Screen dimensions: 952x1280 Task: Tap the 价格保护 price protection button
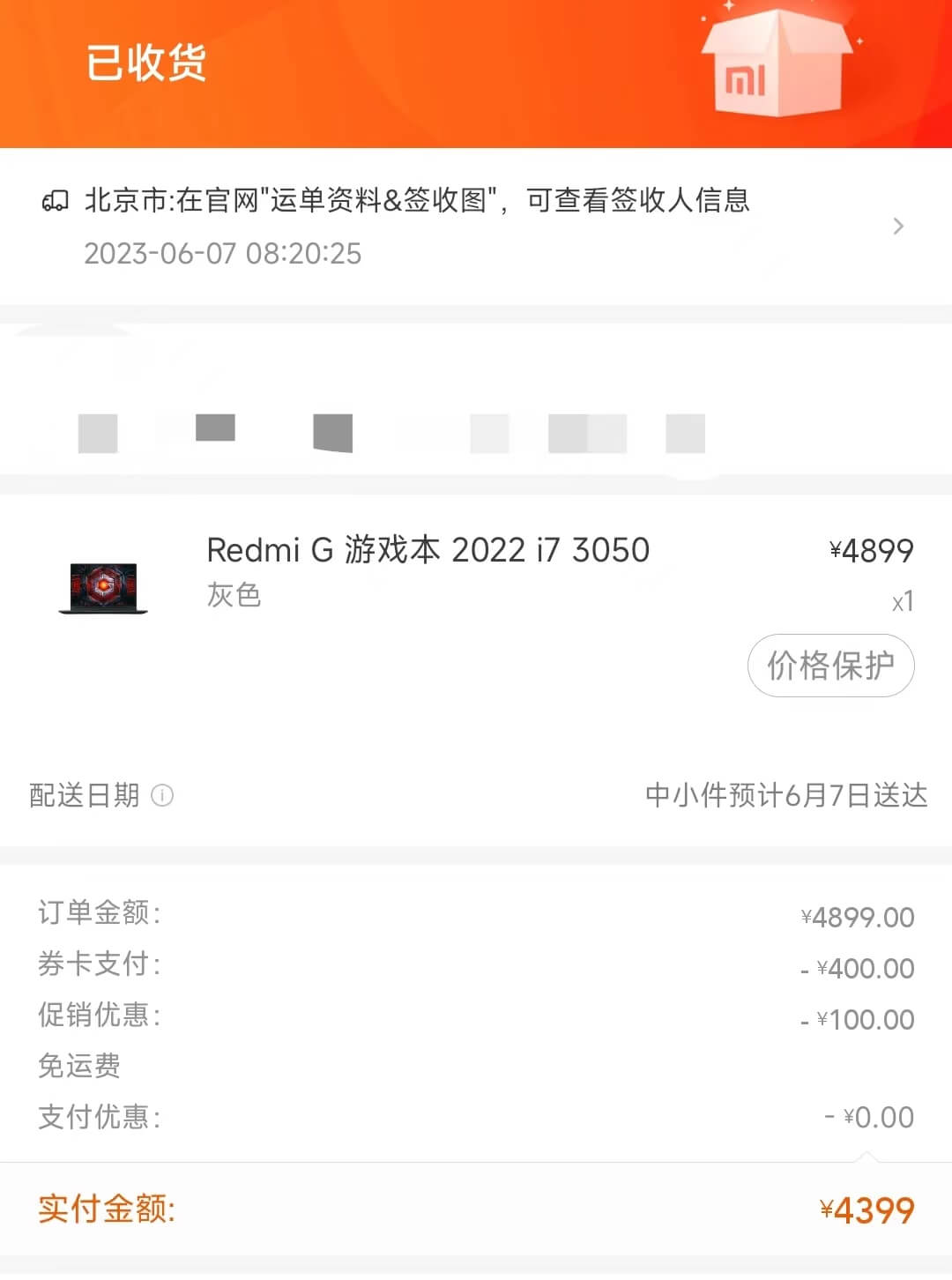[x=830, y=666]
